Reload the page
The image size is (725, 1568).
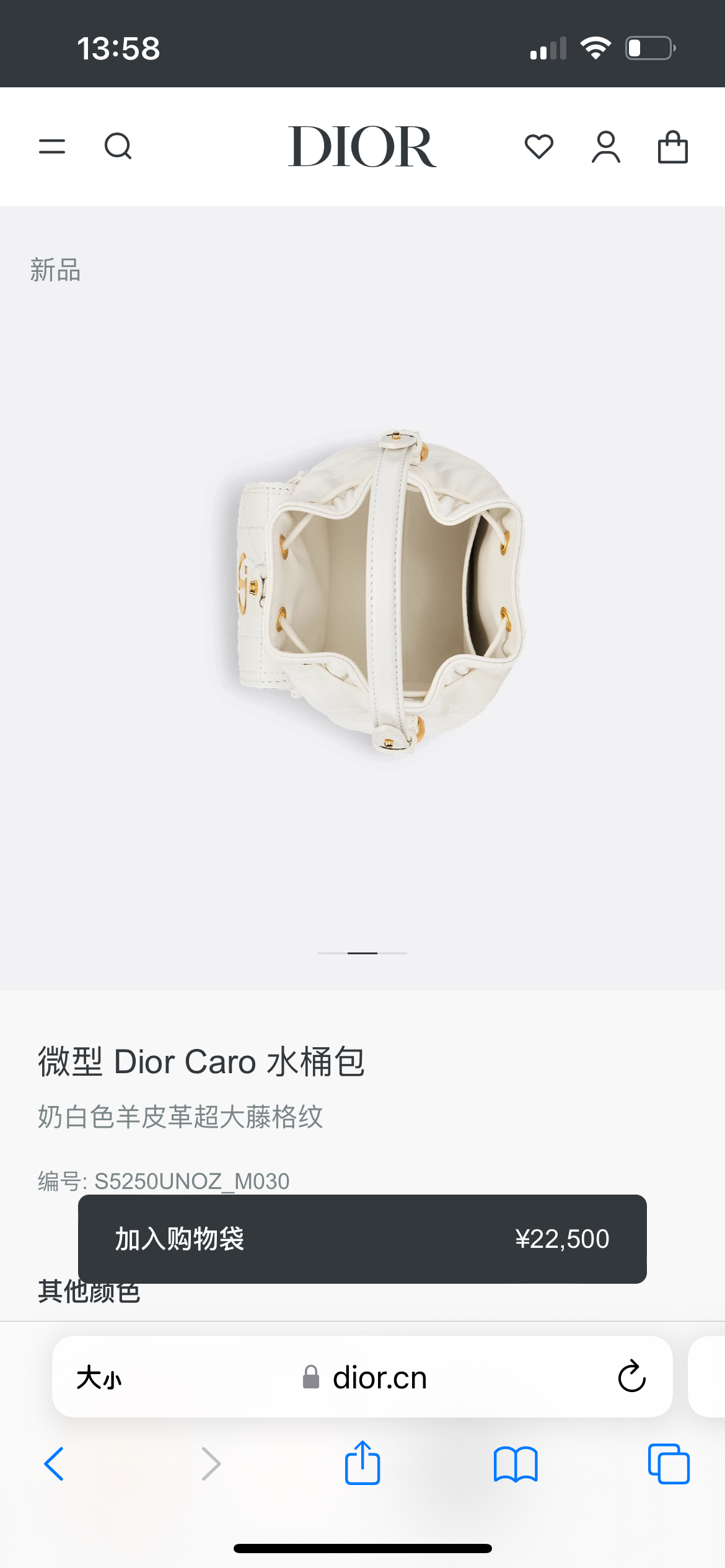point(631,1377)
